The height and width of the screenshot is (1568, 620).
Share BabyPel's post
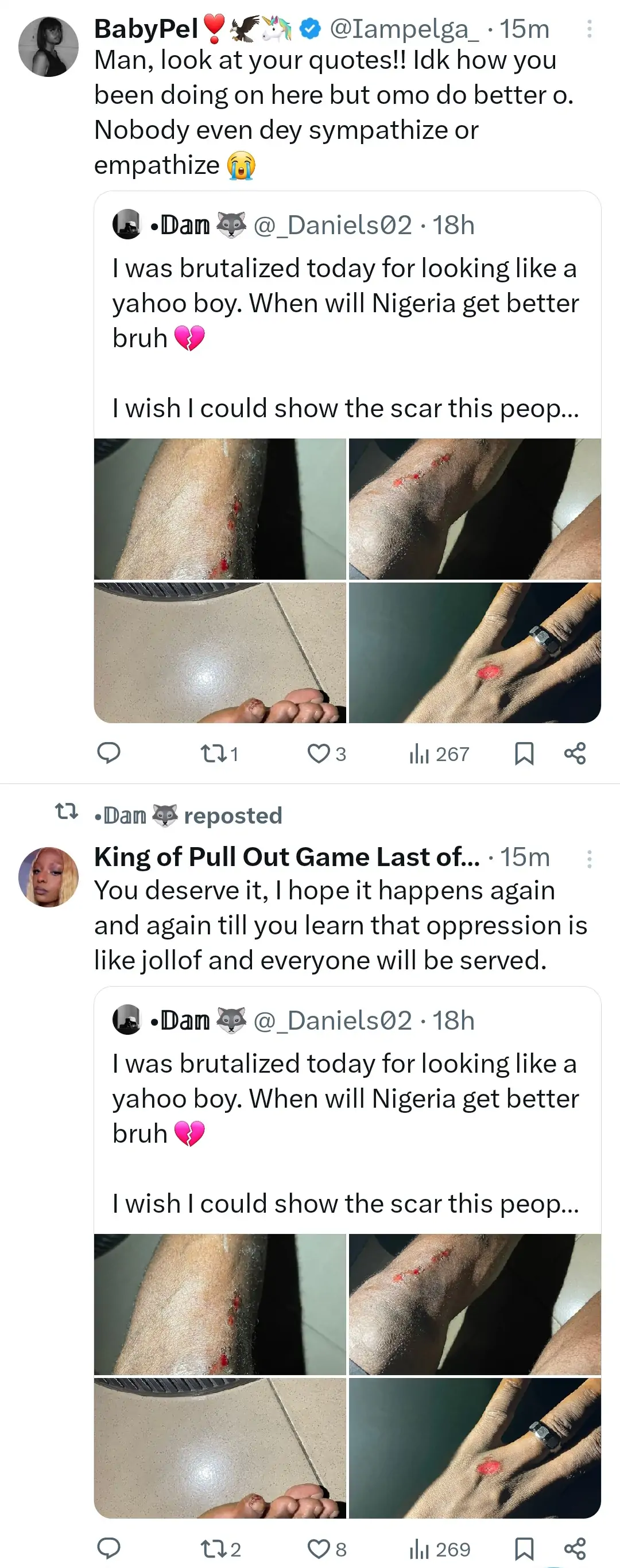(574, 754)
